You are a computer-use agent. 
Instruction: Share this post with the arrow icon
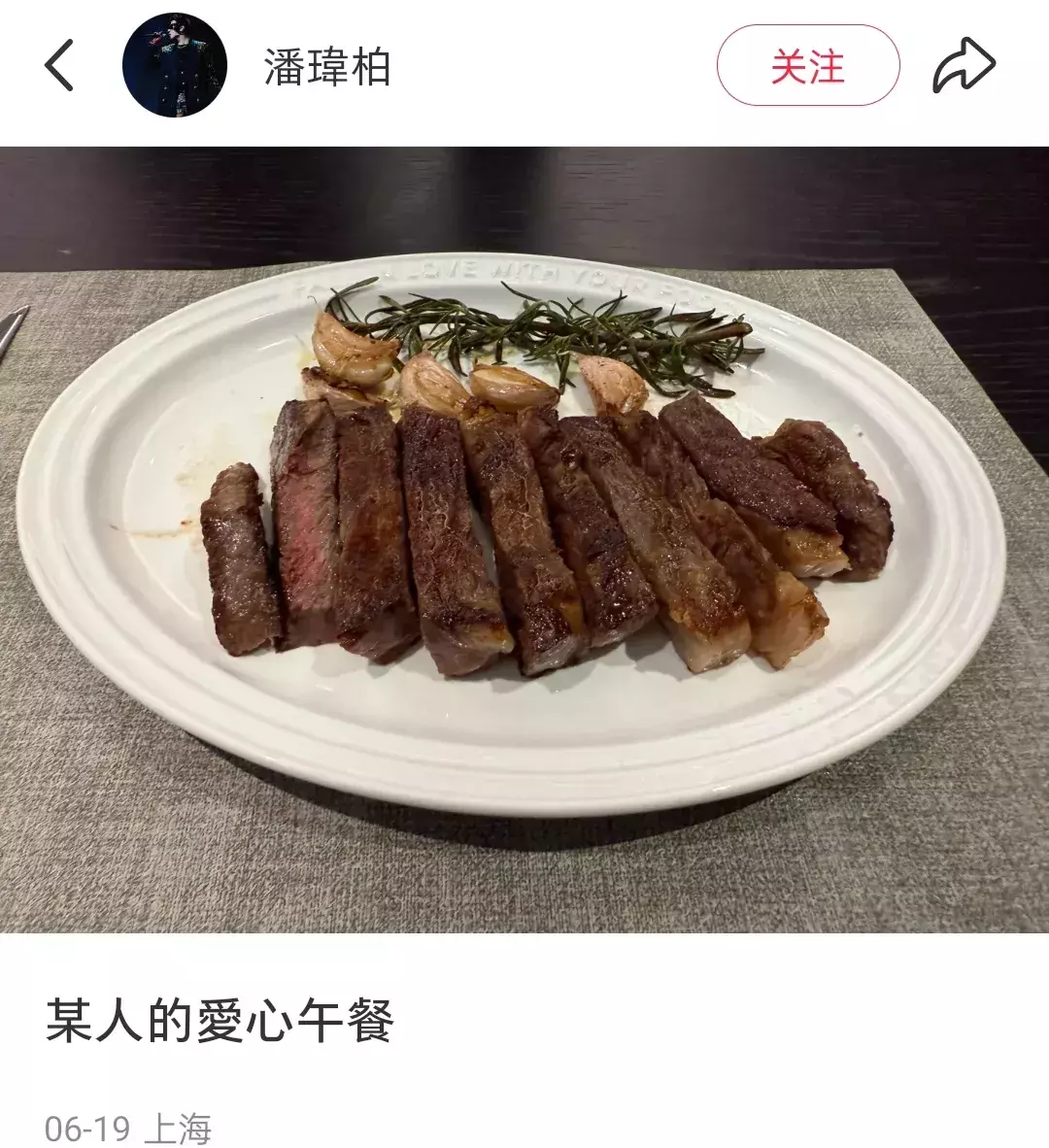(964, 66)
